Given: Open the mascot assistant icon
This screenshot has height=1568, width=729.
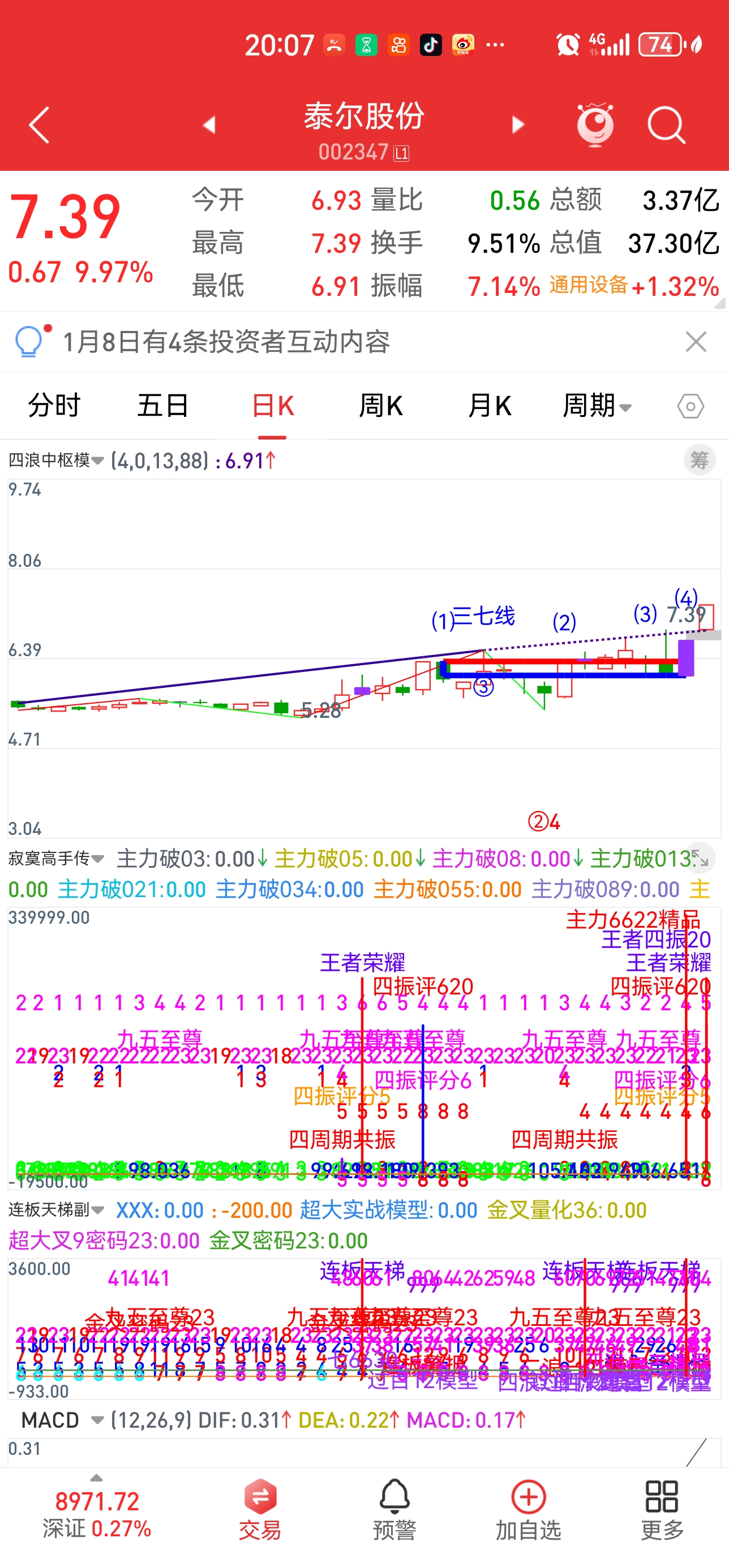Looking at the screenshot, I should 595,125.
